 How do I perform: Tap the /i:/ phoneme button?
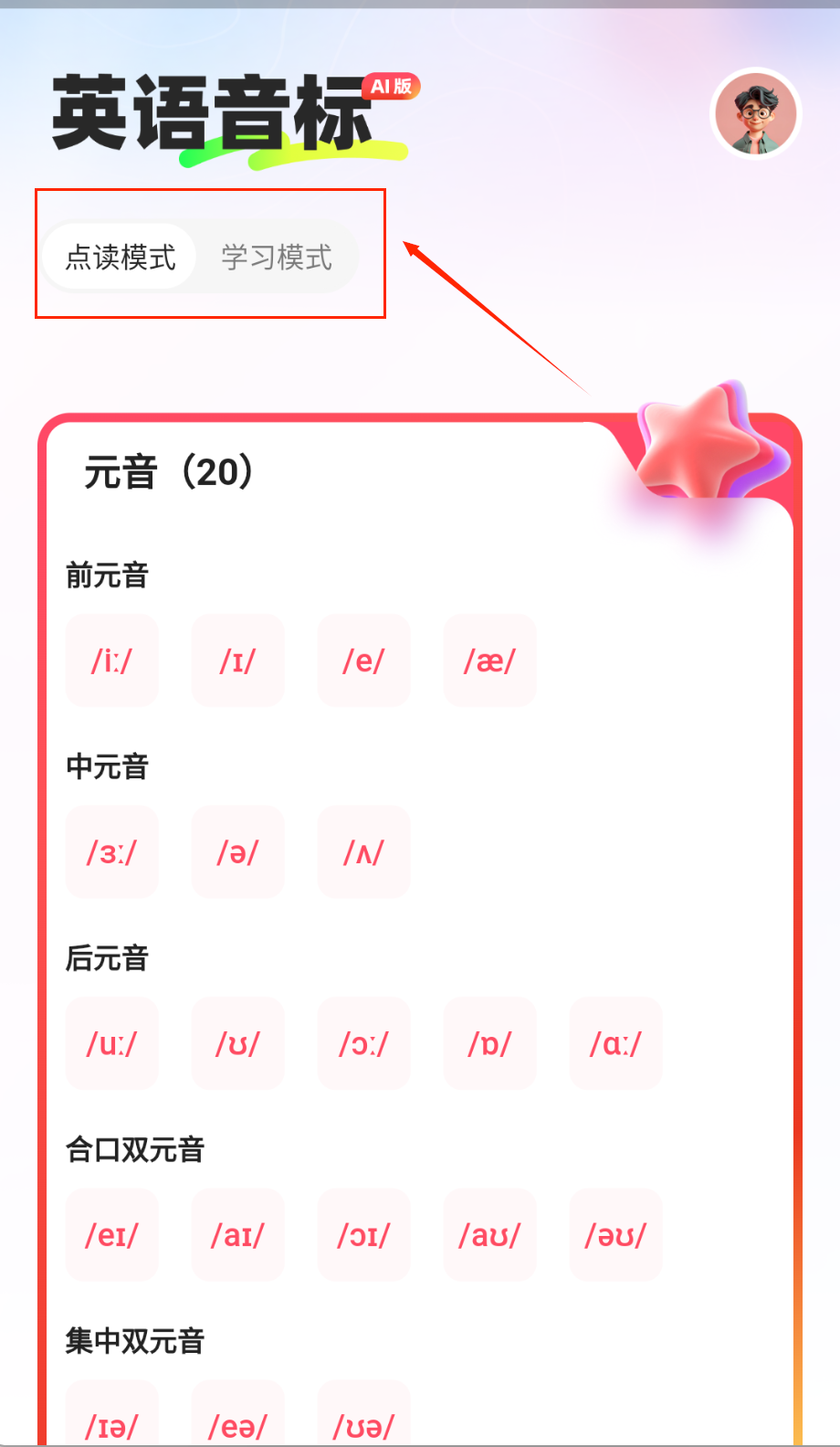(111, 660)
